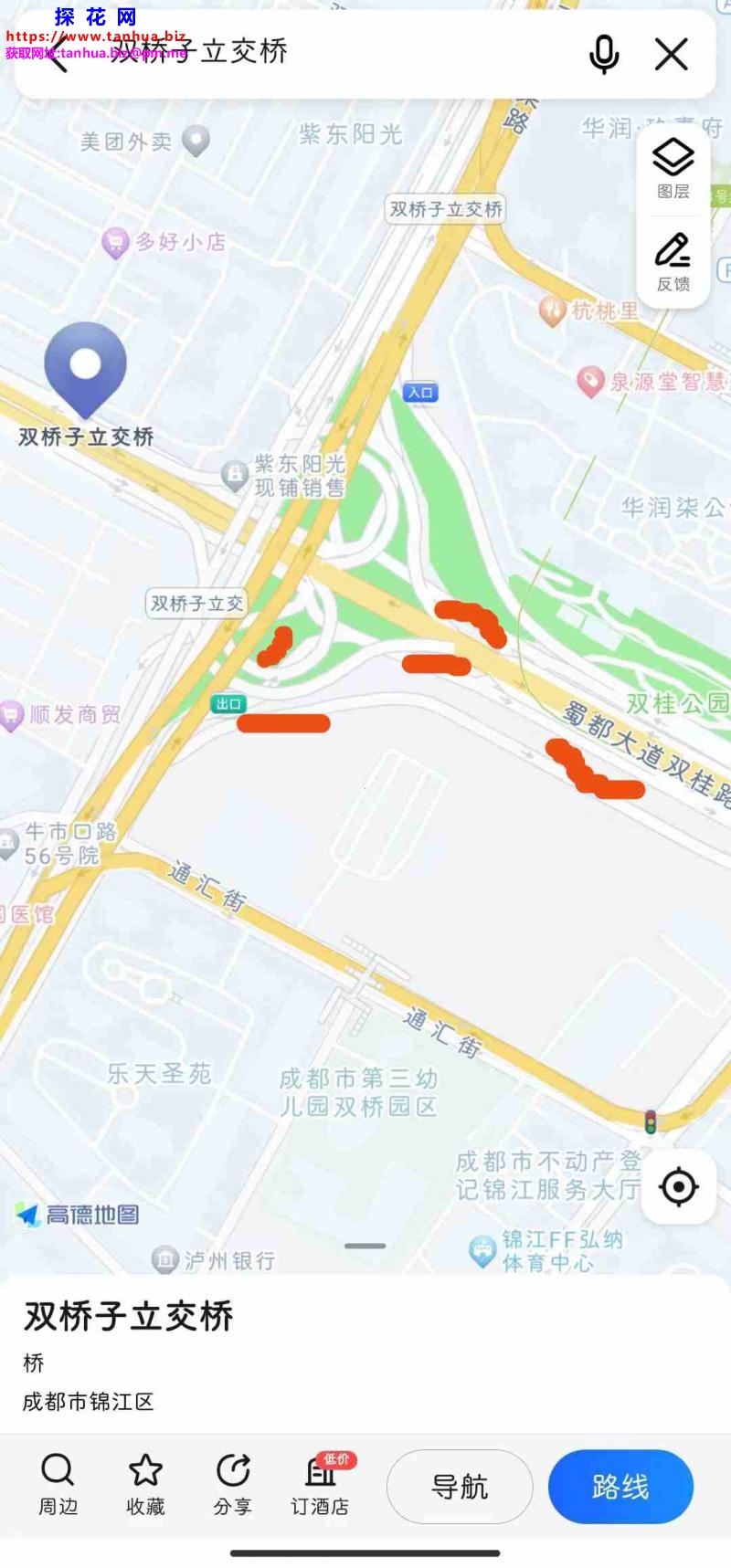Image resolution: width=731 pixels, height=1568 pixels.
Task: Start 导航 navigation to the bridge
Action: click(x=460, y=1487)
